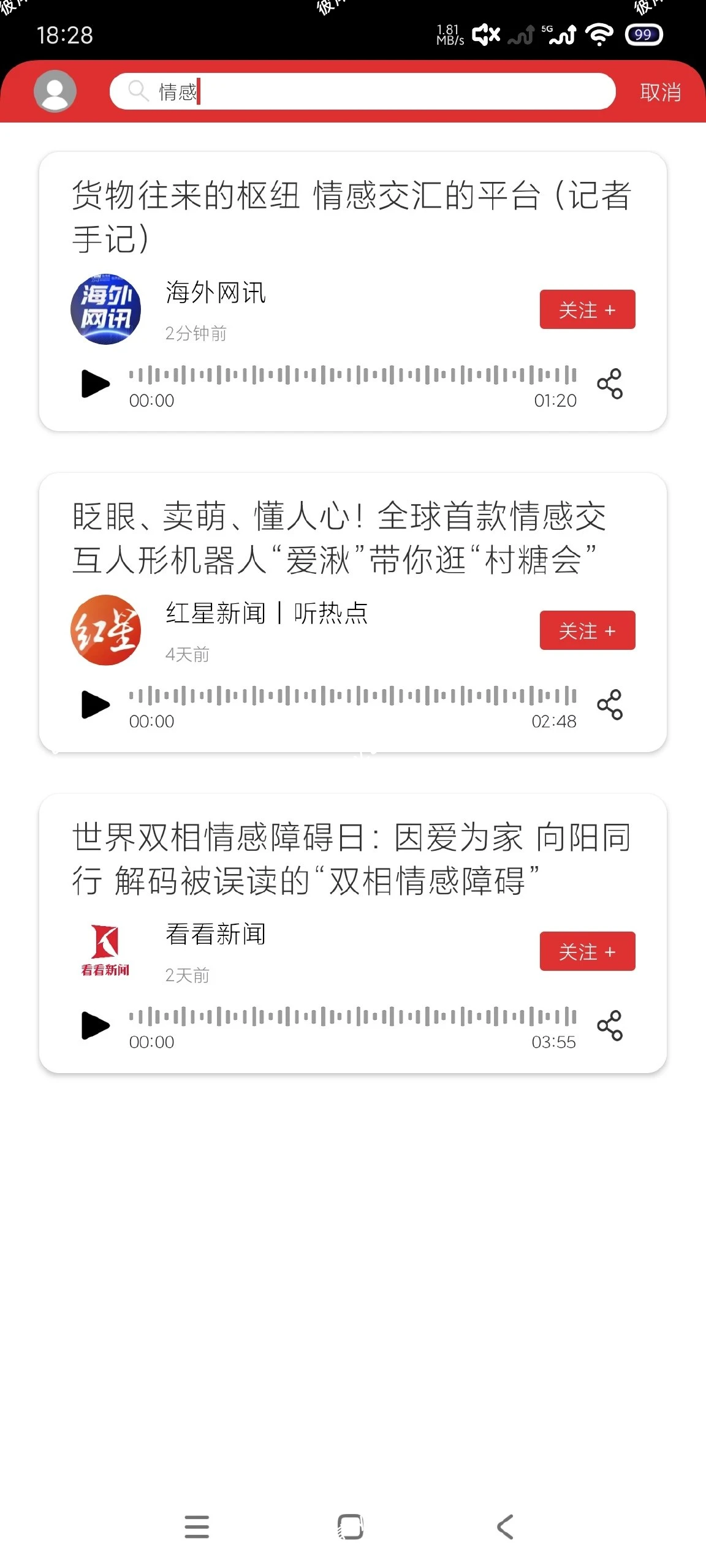
Task: Play the 红星新闻 robot news audio
Action: (x=96, y=704)
